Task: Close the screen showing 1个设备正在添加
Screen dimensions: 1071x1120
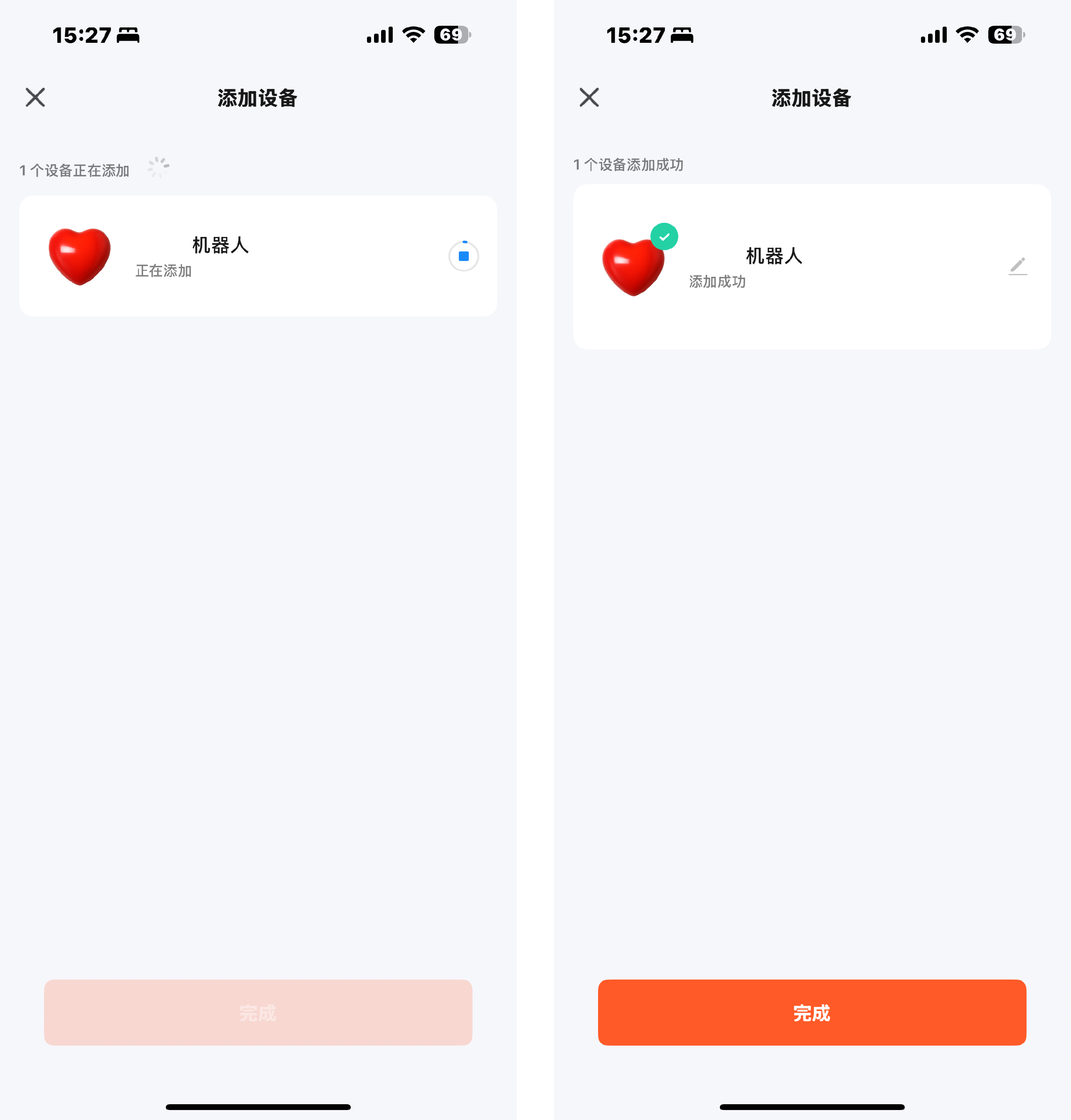Action: [35, 98]
